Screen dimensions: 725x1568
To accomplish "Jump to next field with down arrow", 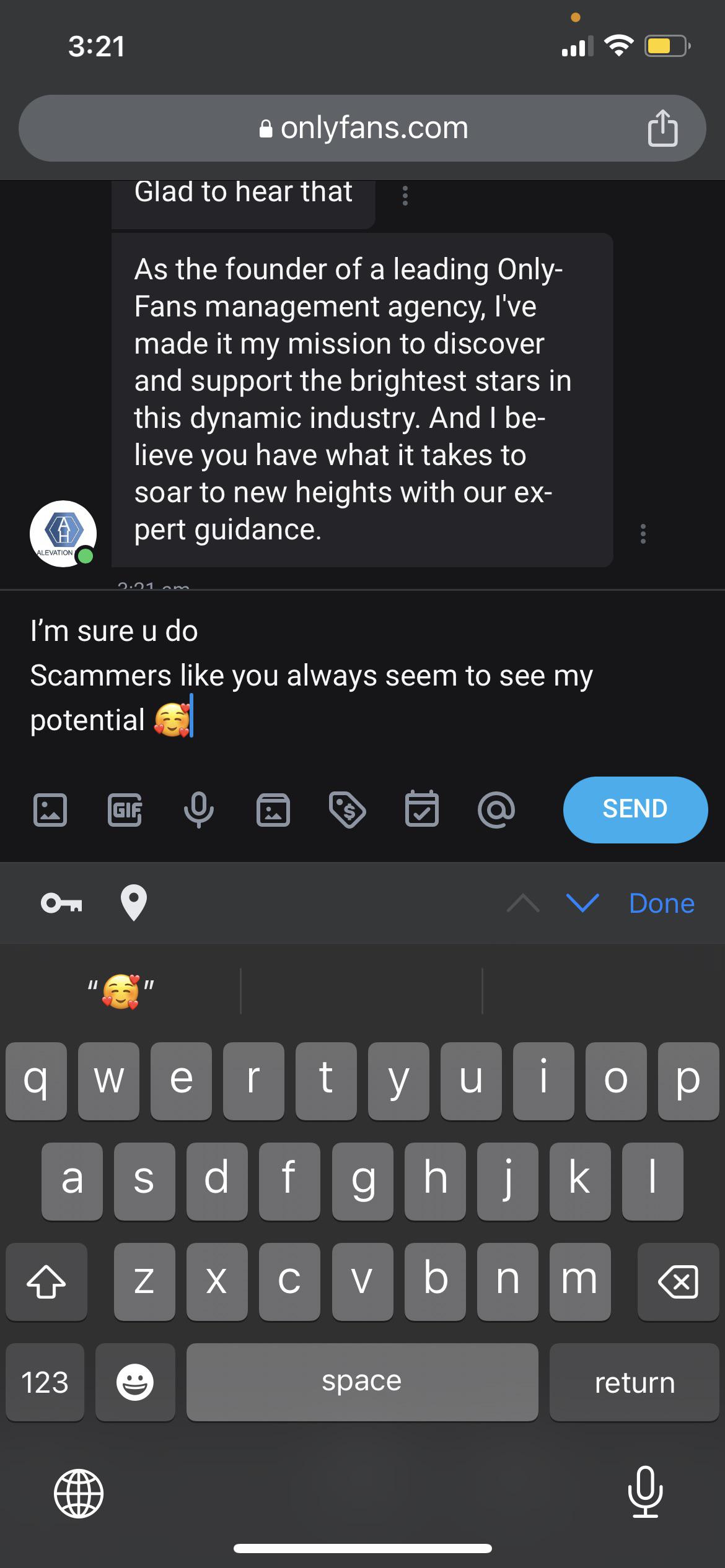I will 582,904.
